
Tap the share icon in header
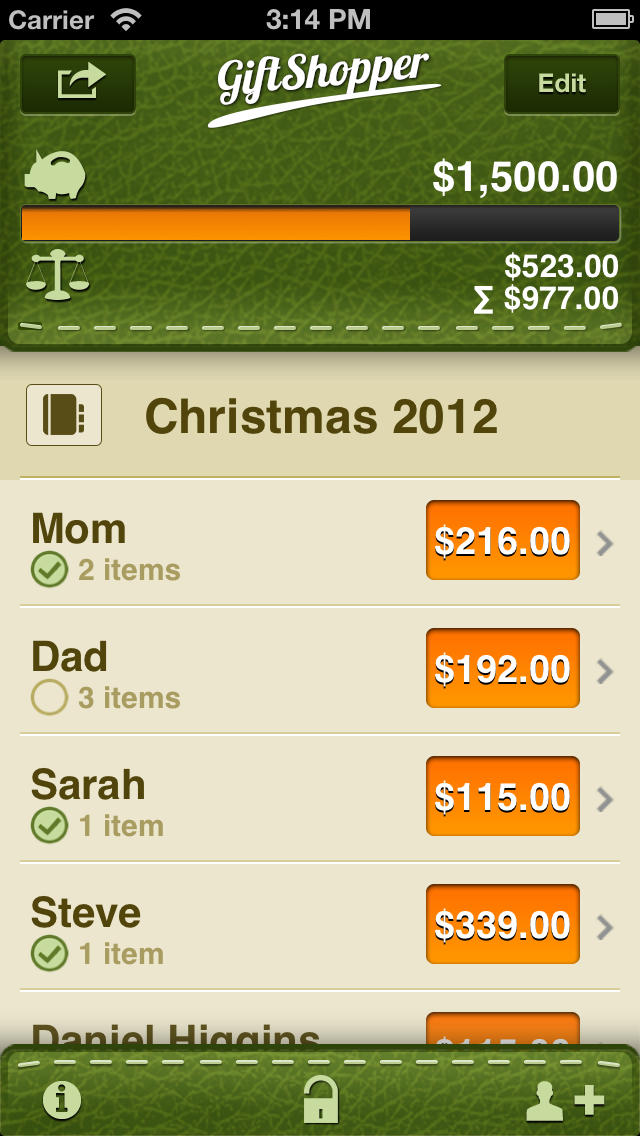(x=78, y=84)
